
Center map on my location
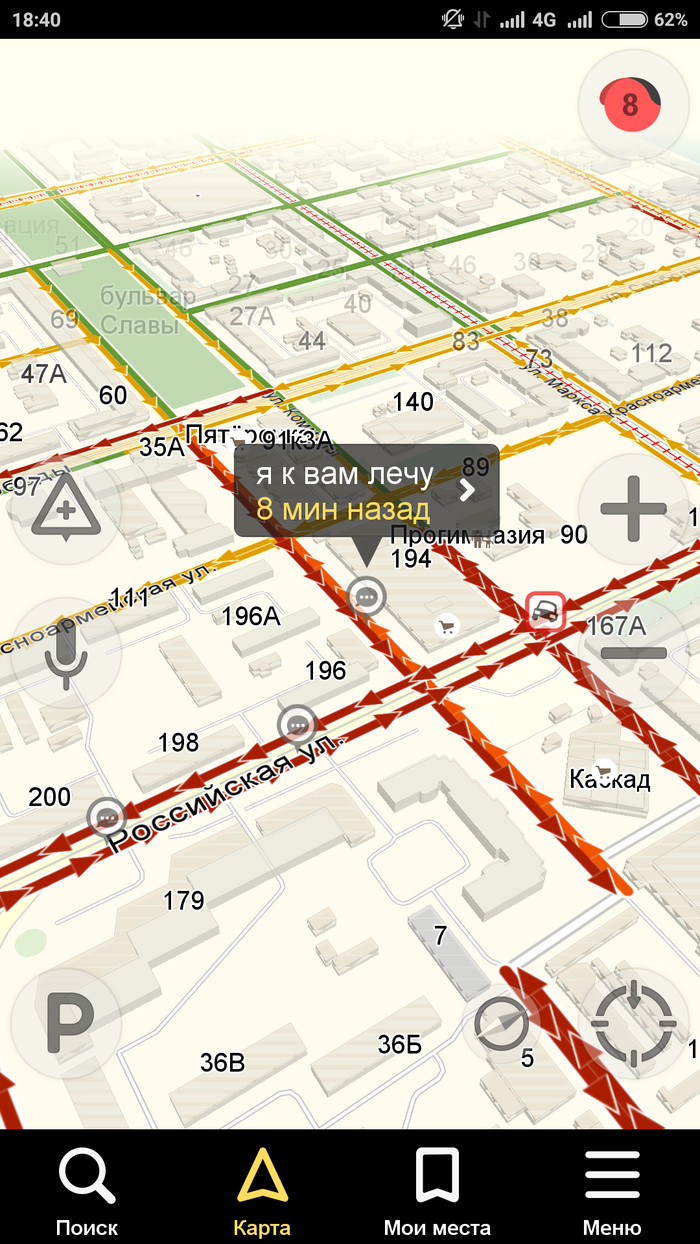[x=633, y=1022]
